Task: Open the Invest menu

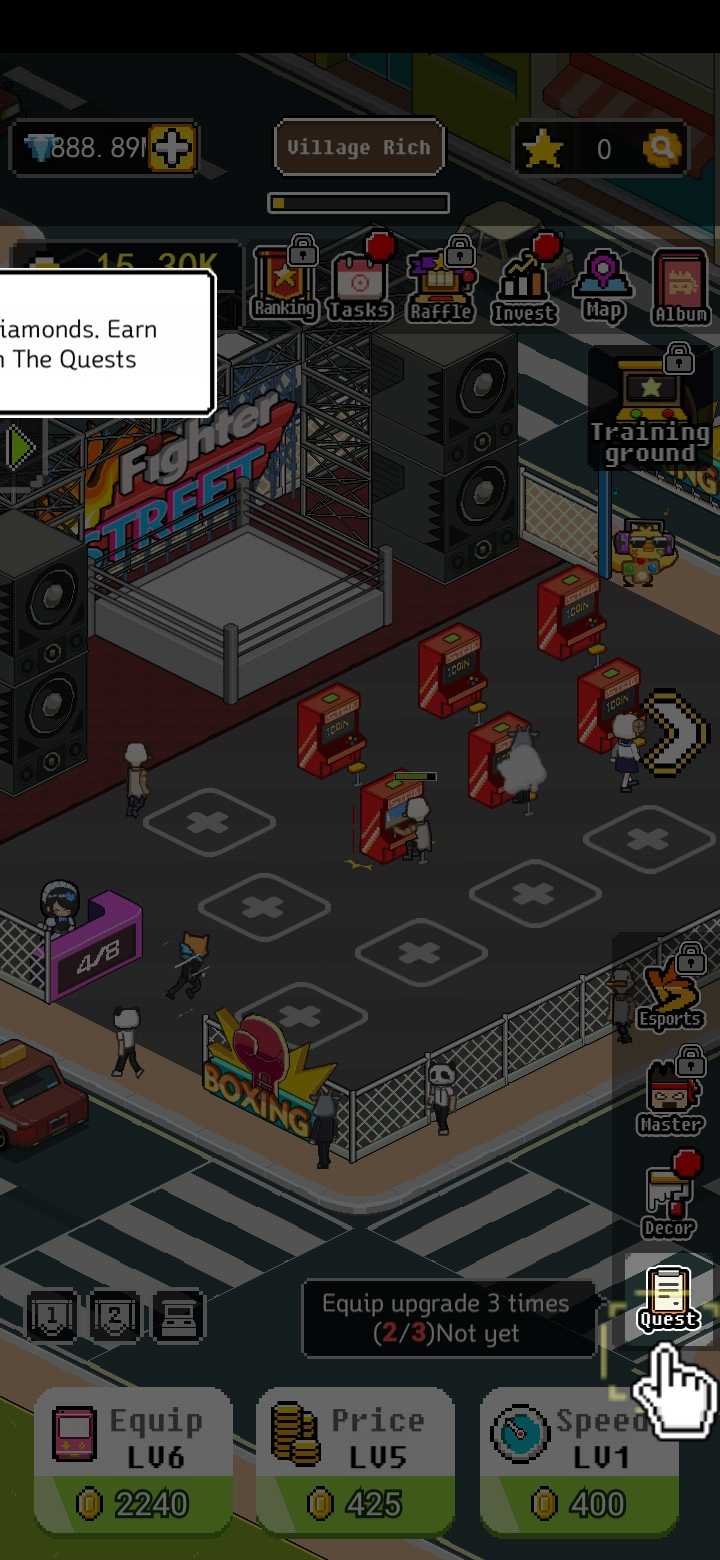Action: coord(524,286)
